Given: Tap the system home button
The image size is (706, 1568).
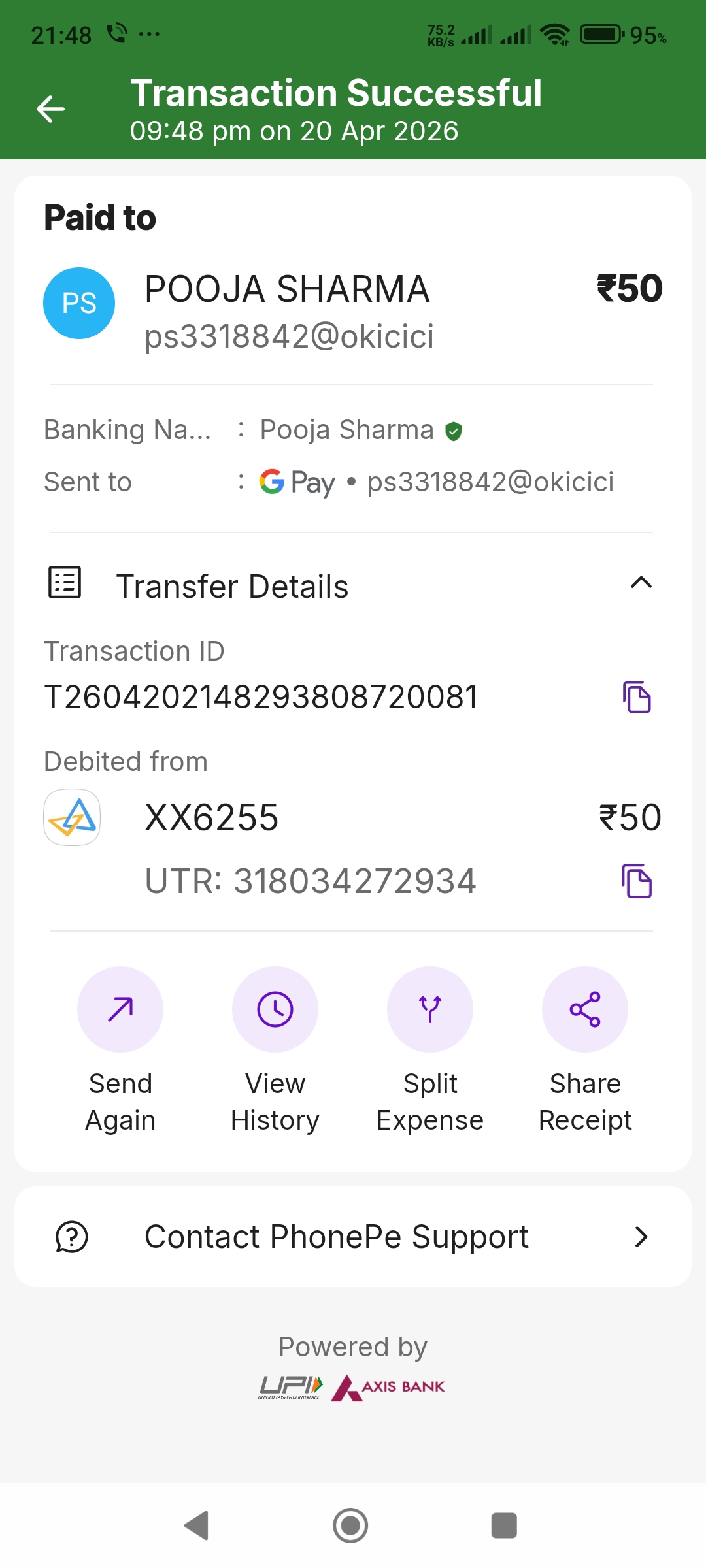Looking at the screenshot, I should tap(350, 1526).
